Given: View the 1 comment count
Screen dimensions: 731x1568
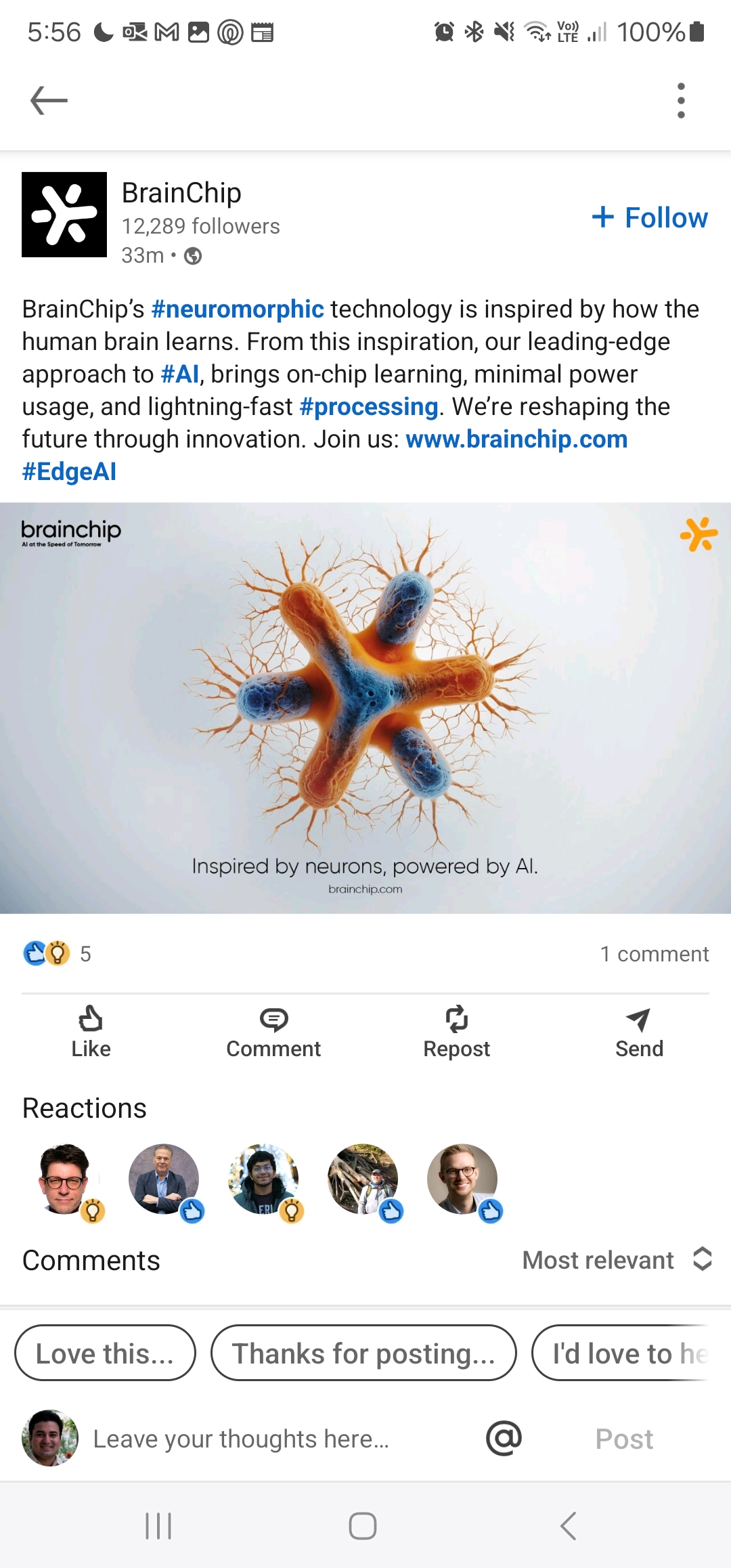Looking at the screenshot, I should pyautogui.click(x=654, y=954).
